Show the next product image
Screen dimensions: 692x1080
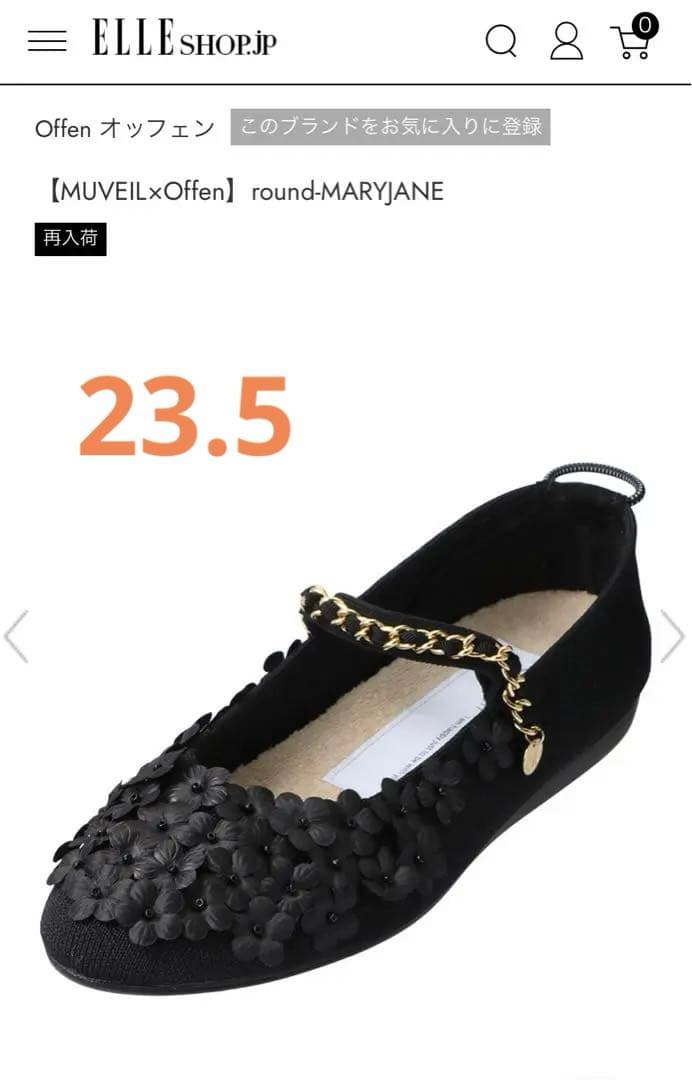[x=672, y=636]
